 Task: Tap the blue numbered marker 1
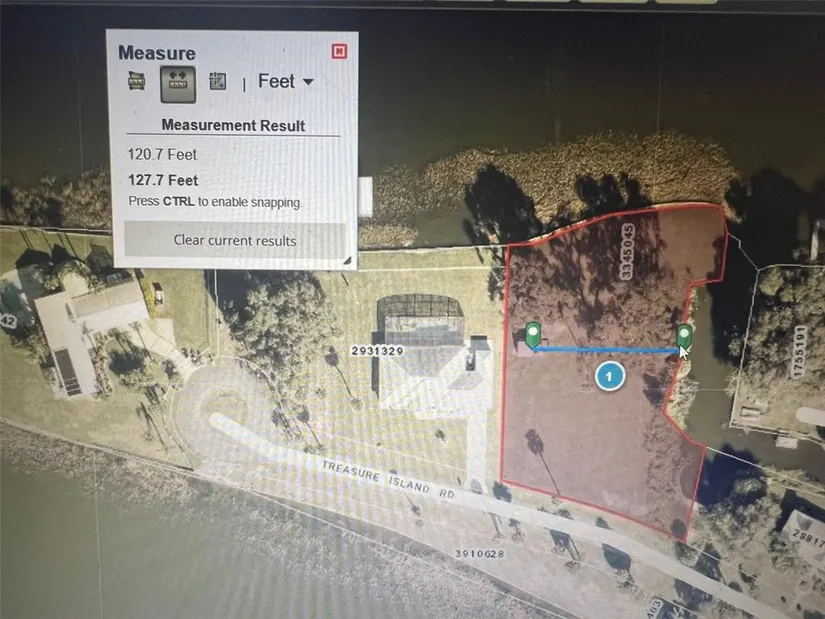pos(610,377)
